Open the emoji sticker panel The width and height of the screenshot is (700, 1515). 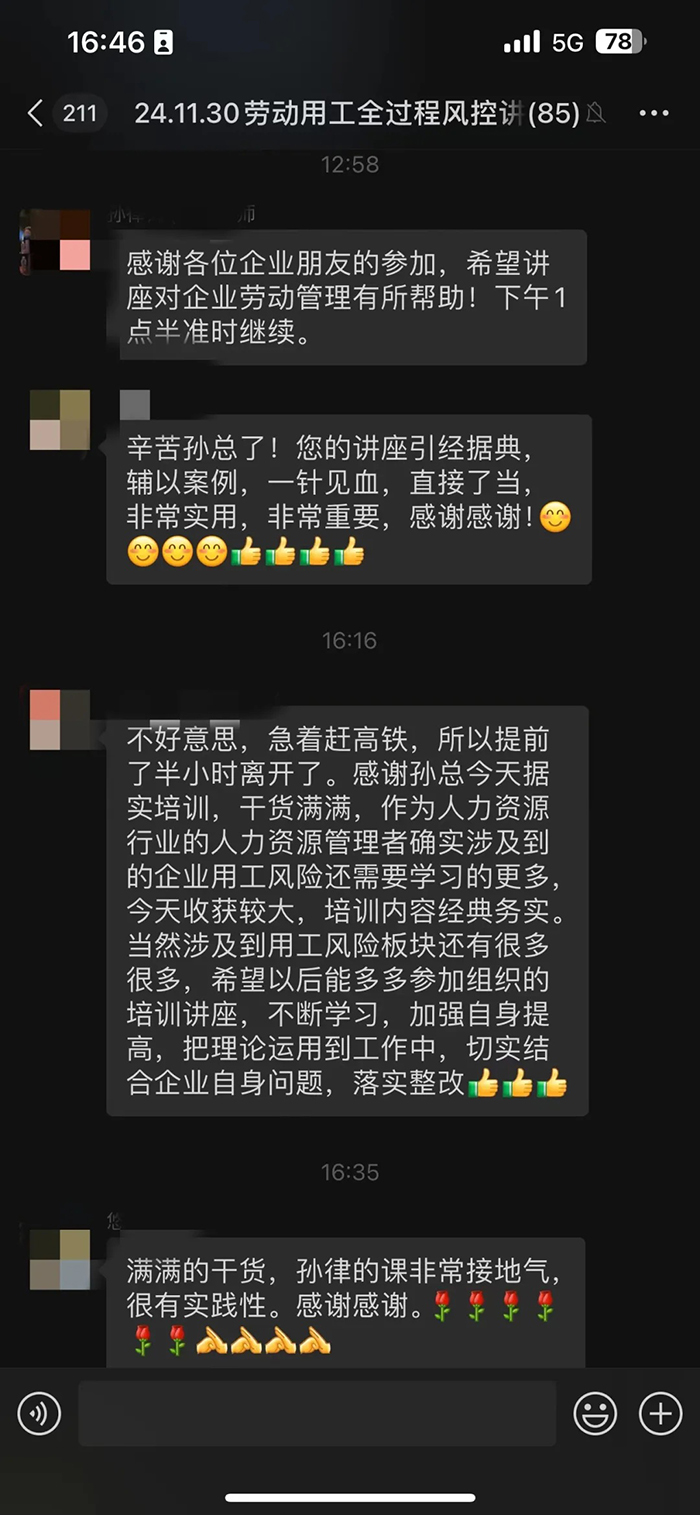click(x=595, y=1414)
